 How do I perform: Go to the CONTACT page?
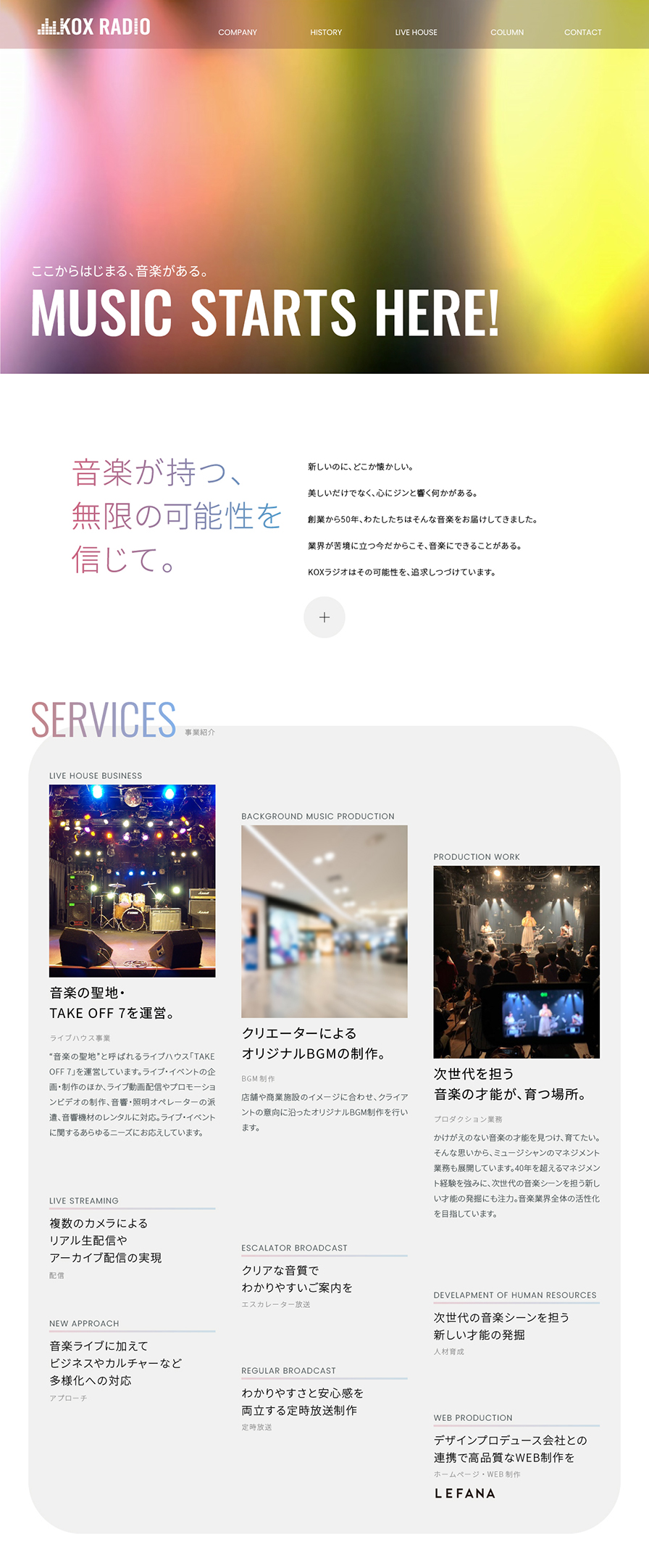click(582, 32)
